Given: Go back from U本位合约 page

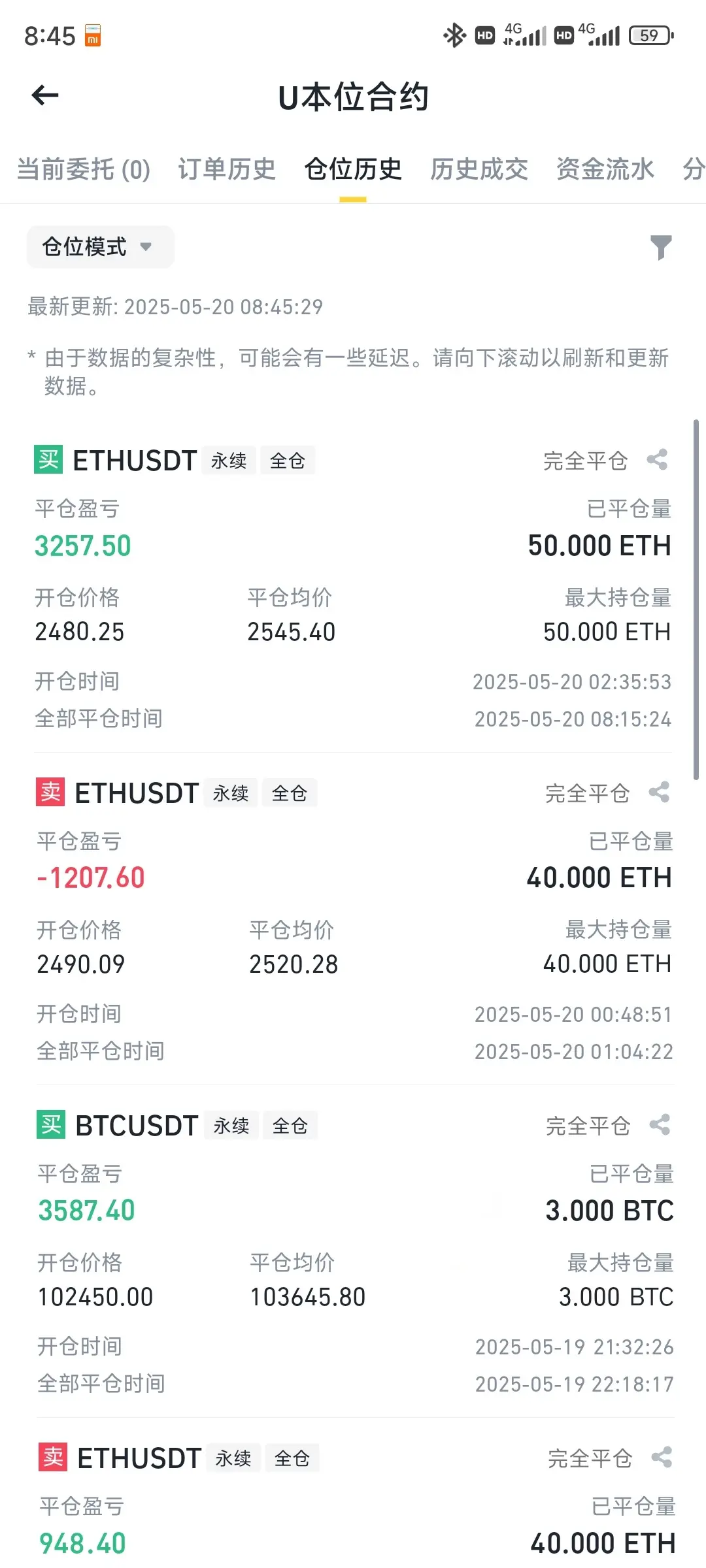Looking at the screenshot, I should (x=45, y=95).
